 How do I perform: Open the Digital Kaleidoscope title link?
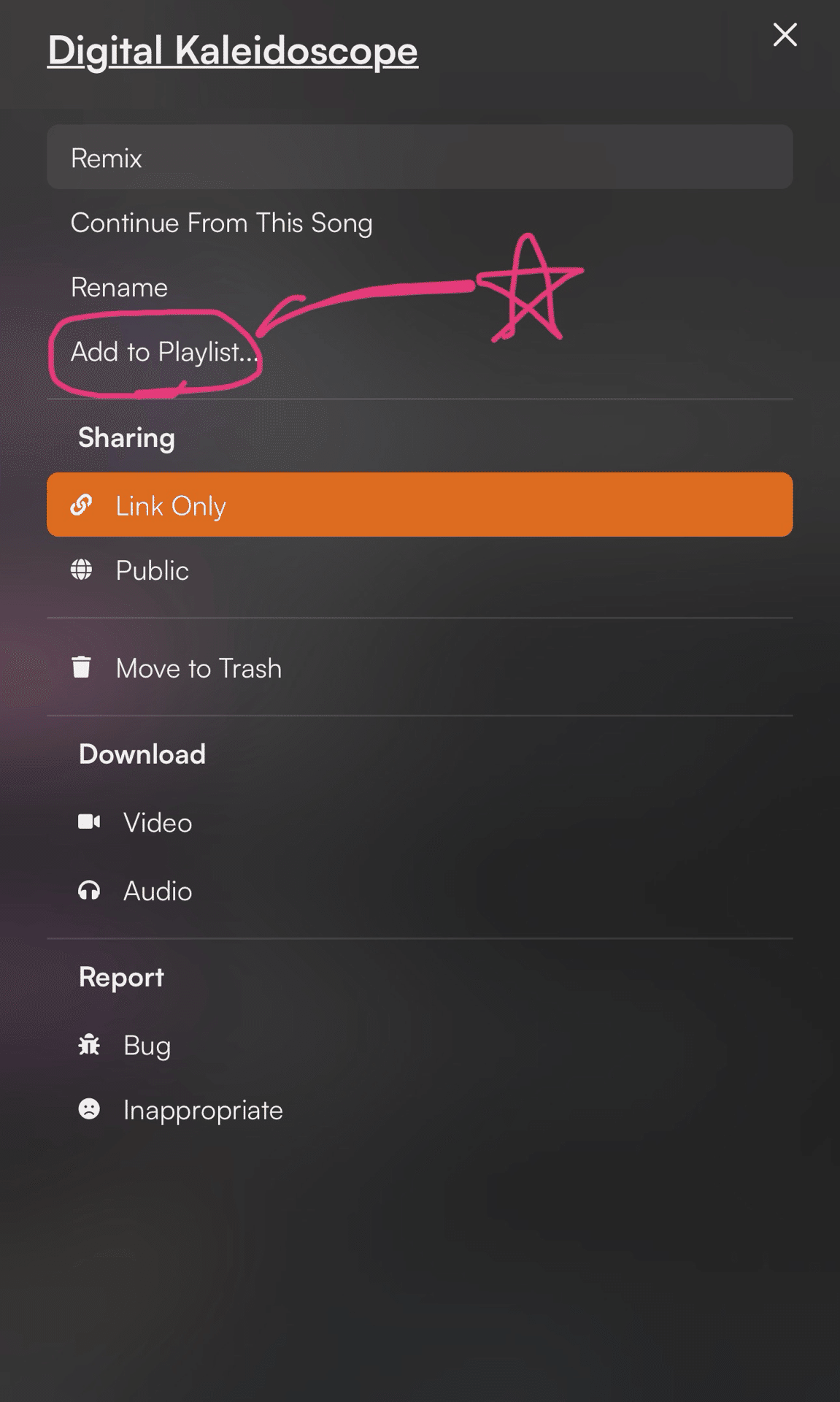click(x=232, y=51)
